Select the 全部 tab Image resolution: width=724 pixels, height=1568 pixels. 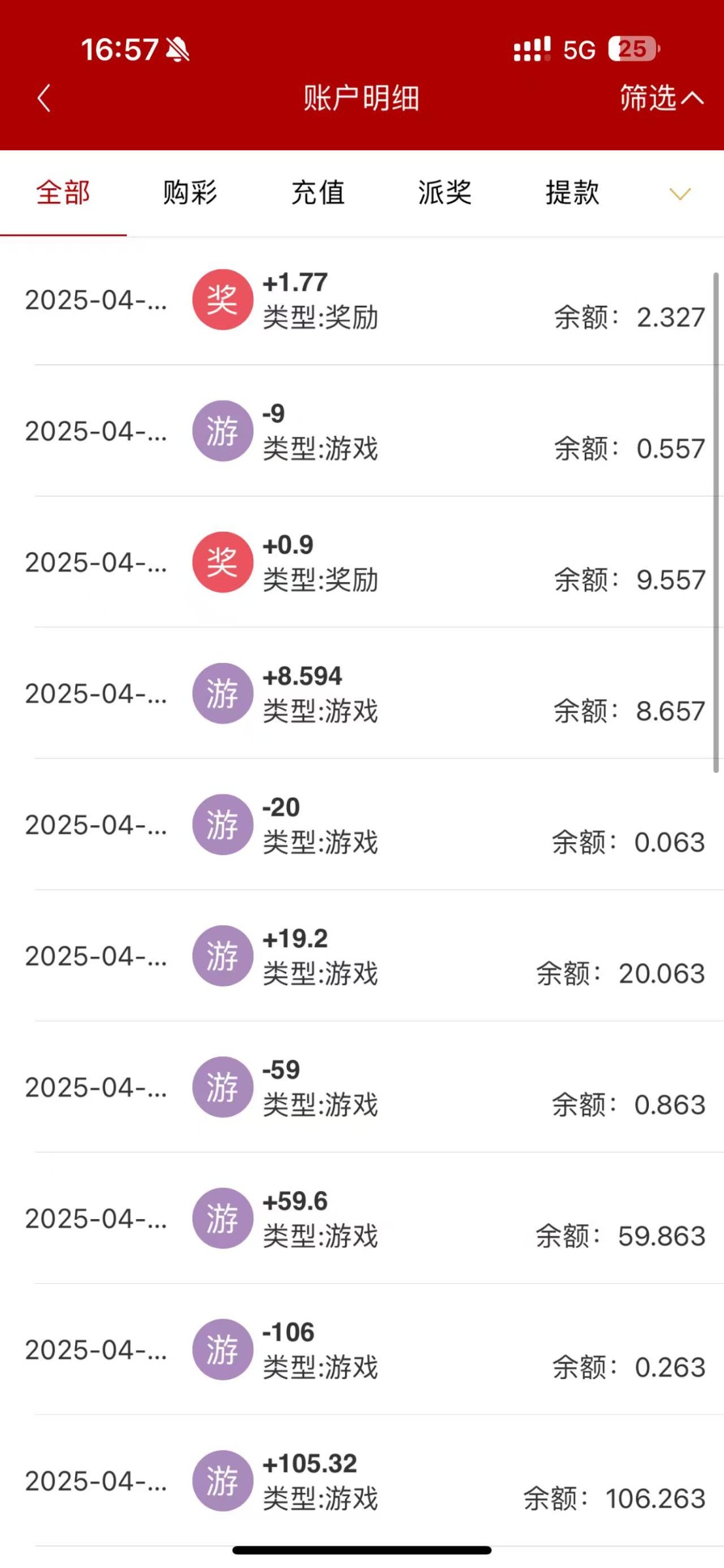click(x=63, y=193)
